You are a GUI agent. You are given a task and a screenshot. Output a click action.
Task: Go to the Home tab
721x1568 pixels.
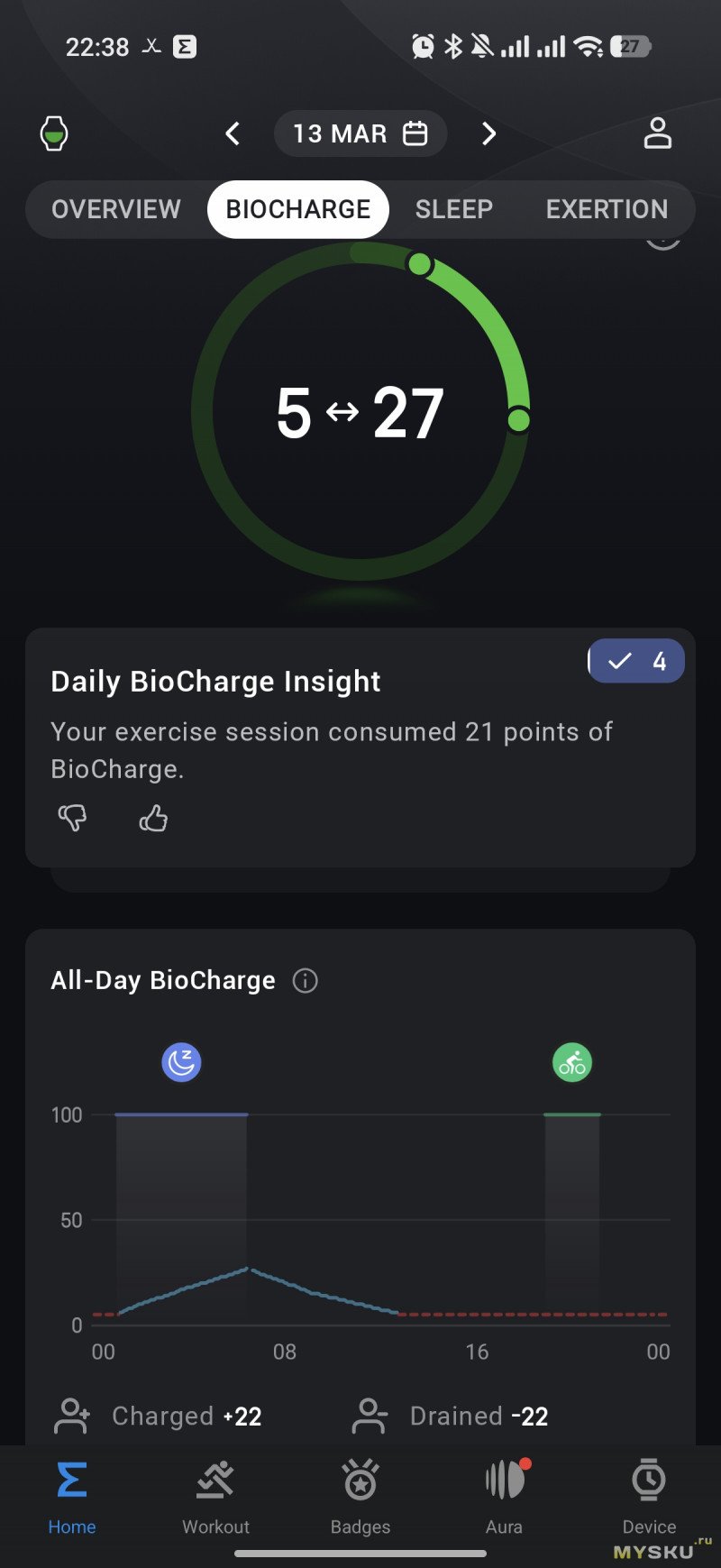72,1499
